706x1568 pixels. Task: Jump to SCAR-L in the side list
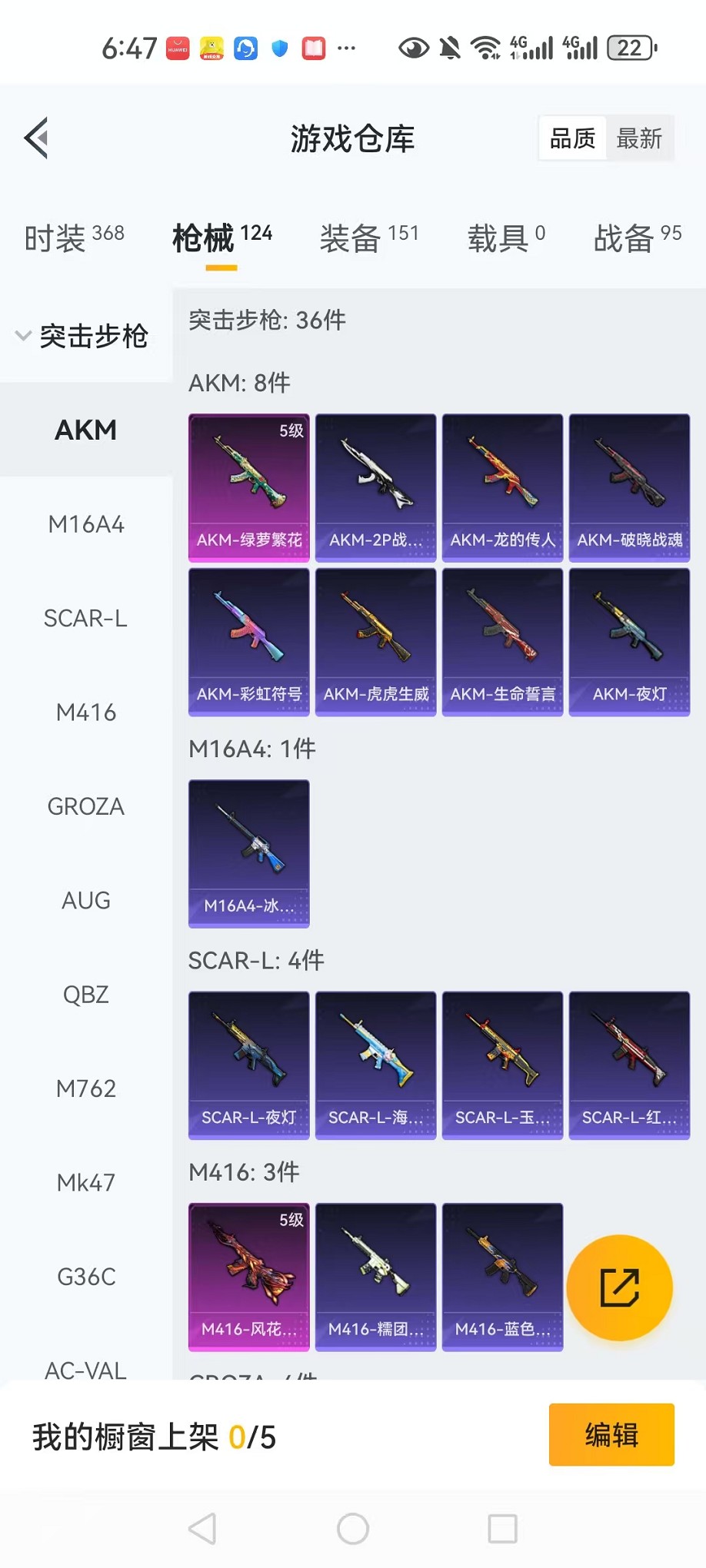click(x=86, y=619)
